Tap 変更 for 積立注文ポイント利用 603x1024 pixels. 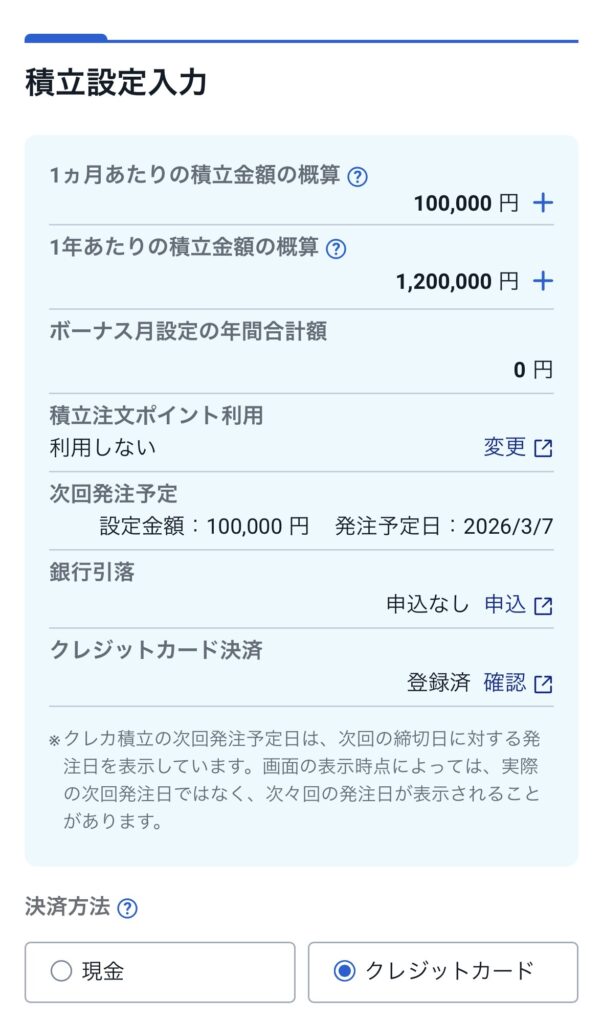tap(517, 447)
